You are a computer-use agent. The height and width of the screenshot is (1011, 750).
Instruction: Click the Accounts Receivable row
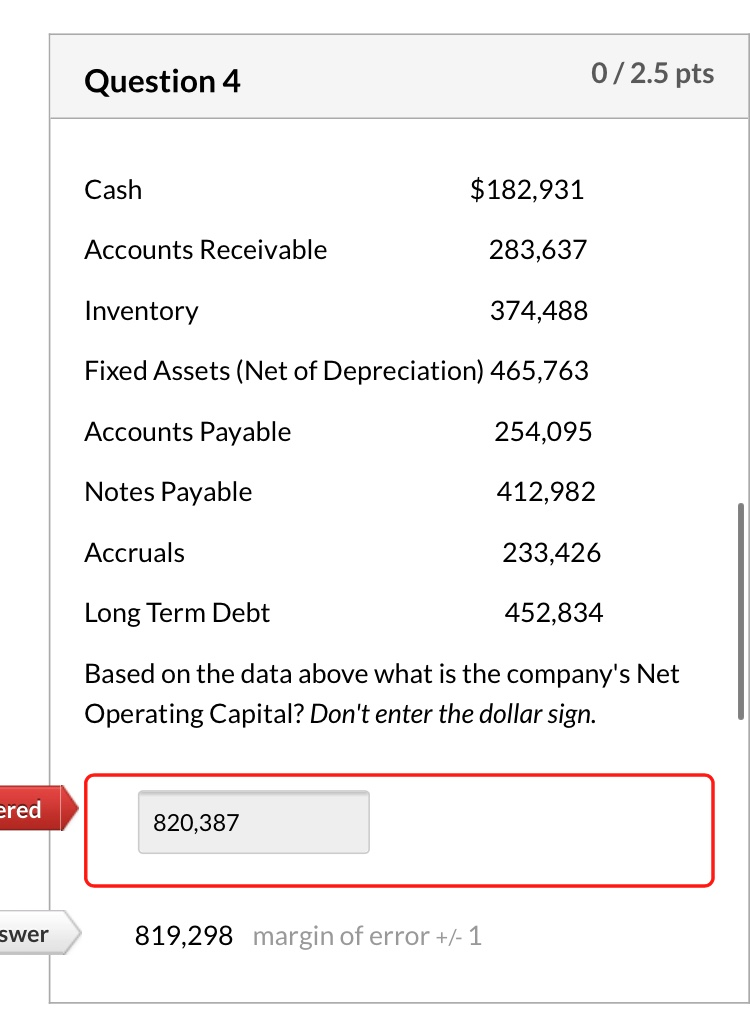point(205,250)
